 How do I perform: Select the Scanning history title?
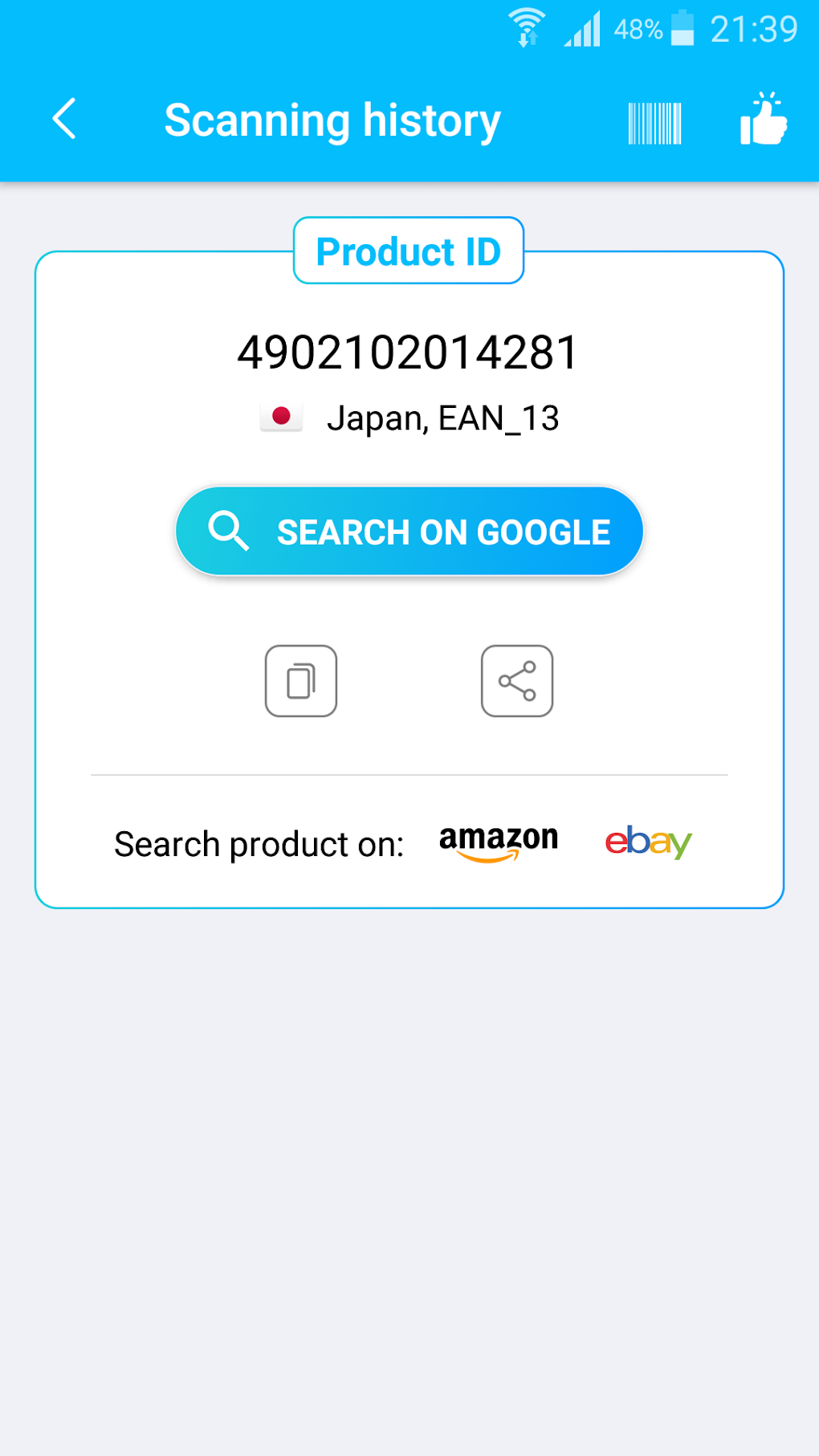pos(332,120)
